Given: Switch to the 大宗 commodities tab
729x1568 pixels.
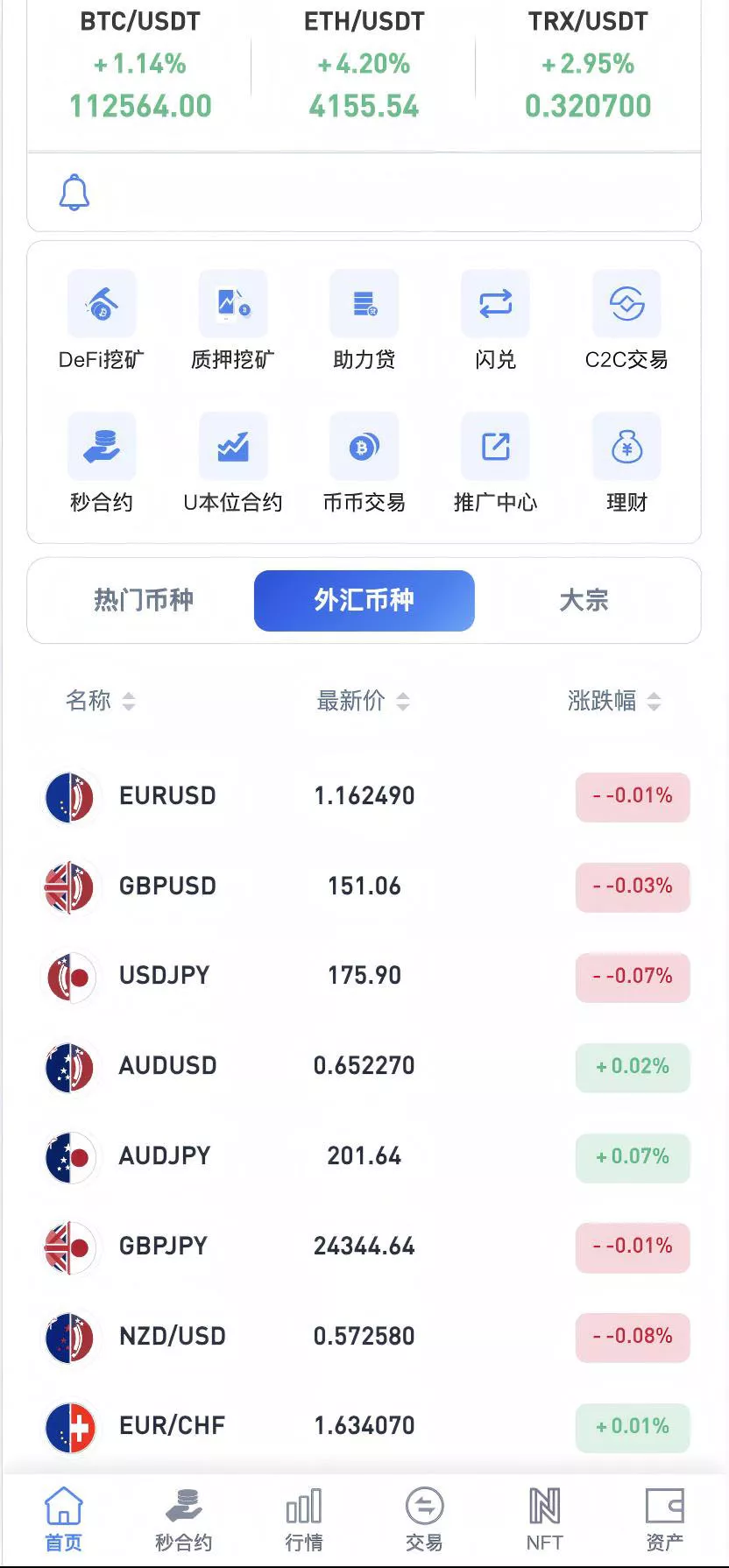Looking at the screenshot, I should (x=584, y=601).
